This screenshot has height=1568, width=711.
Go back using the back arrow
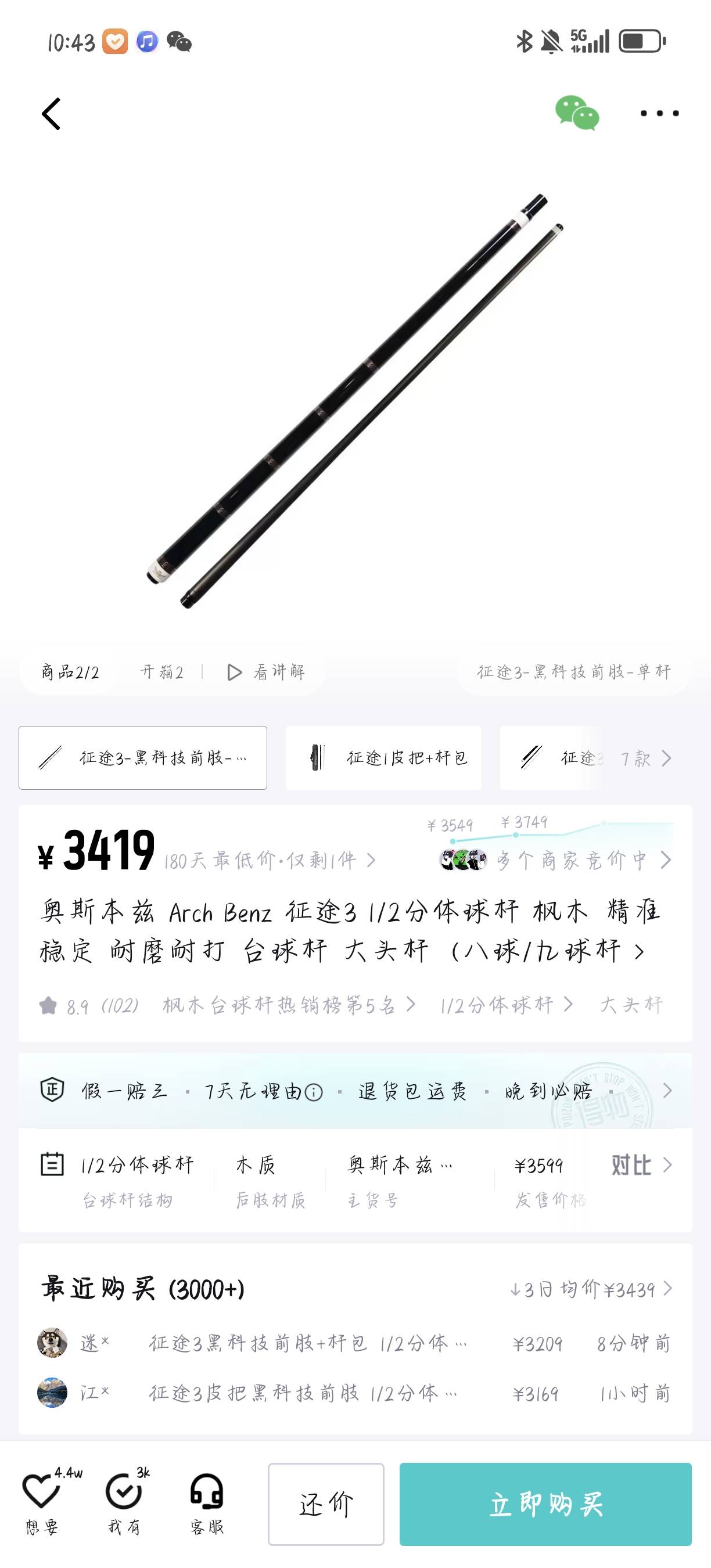tap(52, 114)
